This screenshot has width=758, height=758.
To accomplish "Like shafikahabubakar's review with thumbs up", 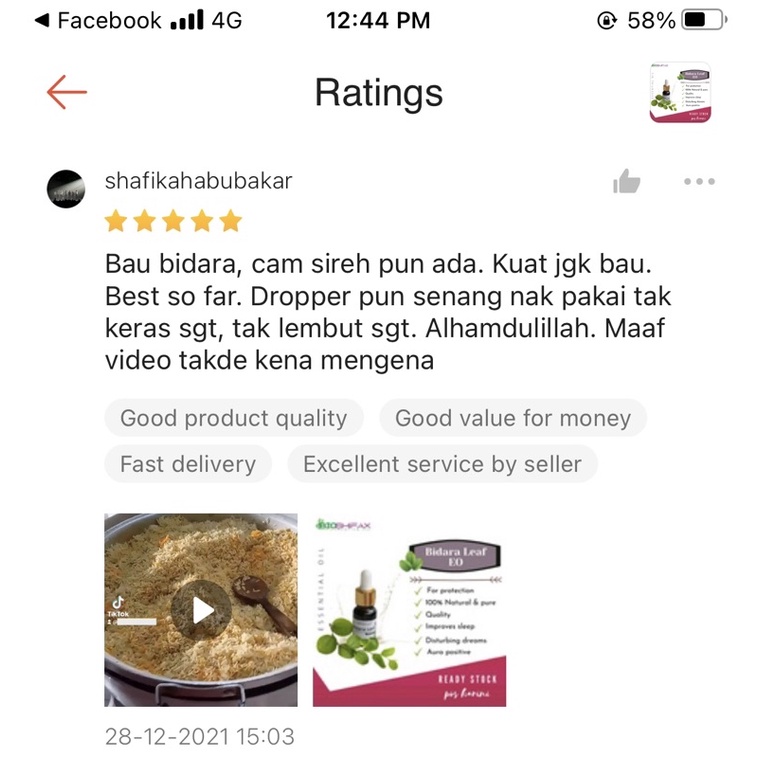I will (627, 181).
